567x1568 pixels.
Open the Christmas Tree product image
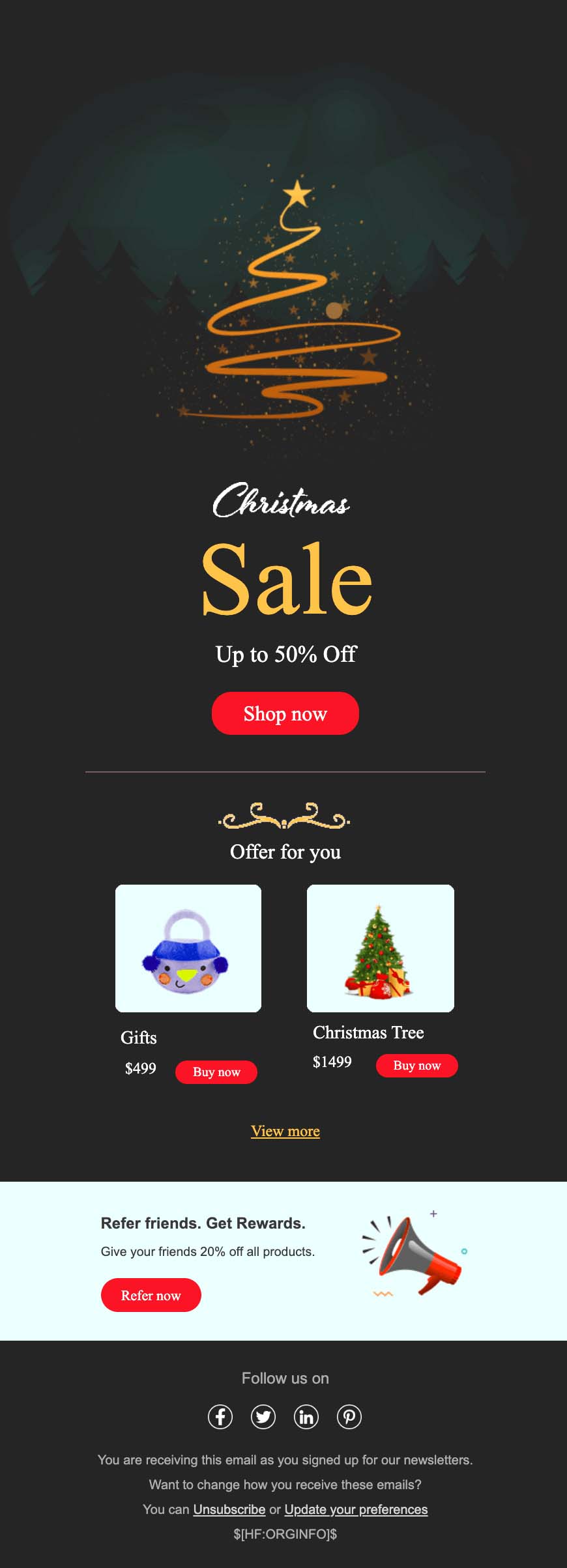[x=381, y=948]
